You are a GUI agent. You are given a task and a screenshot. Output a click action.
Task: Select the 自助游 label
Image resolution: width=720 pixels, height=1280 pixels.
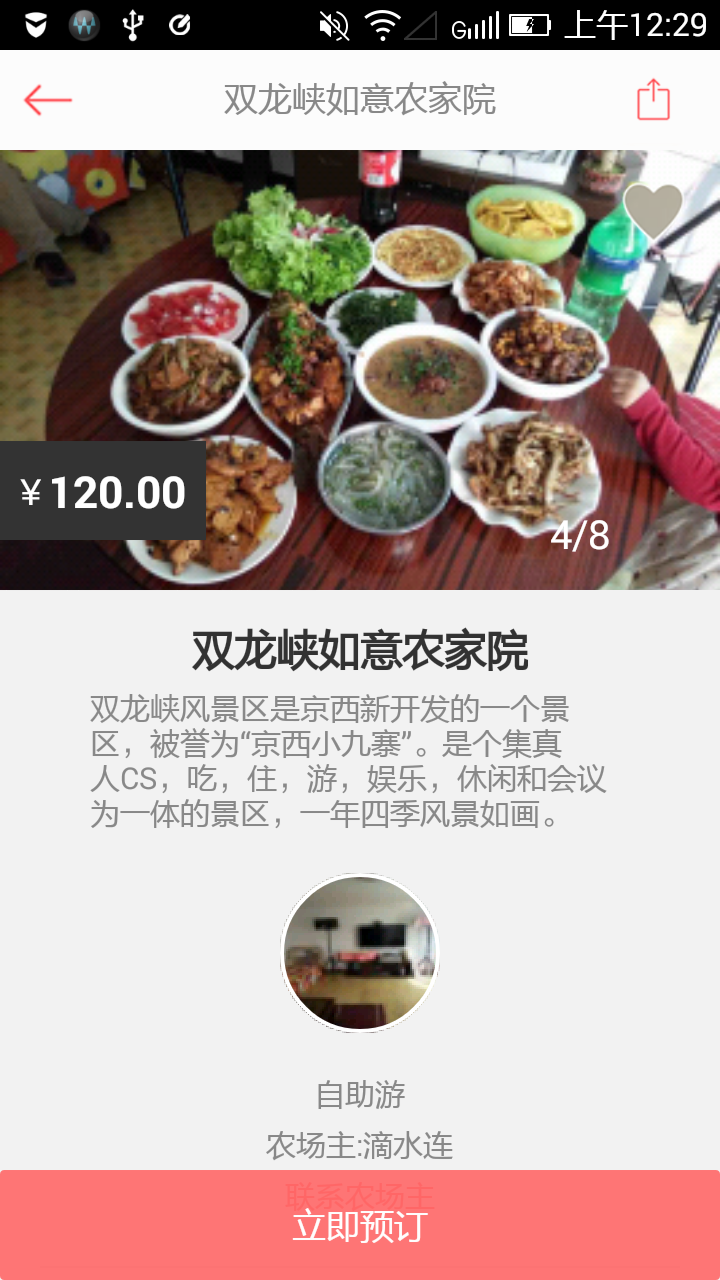[x=360, y=1097]
